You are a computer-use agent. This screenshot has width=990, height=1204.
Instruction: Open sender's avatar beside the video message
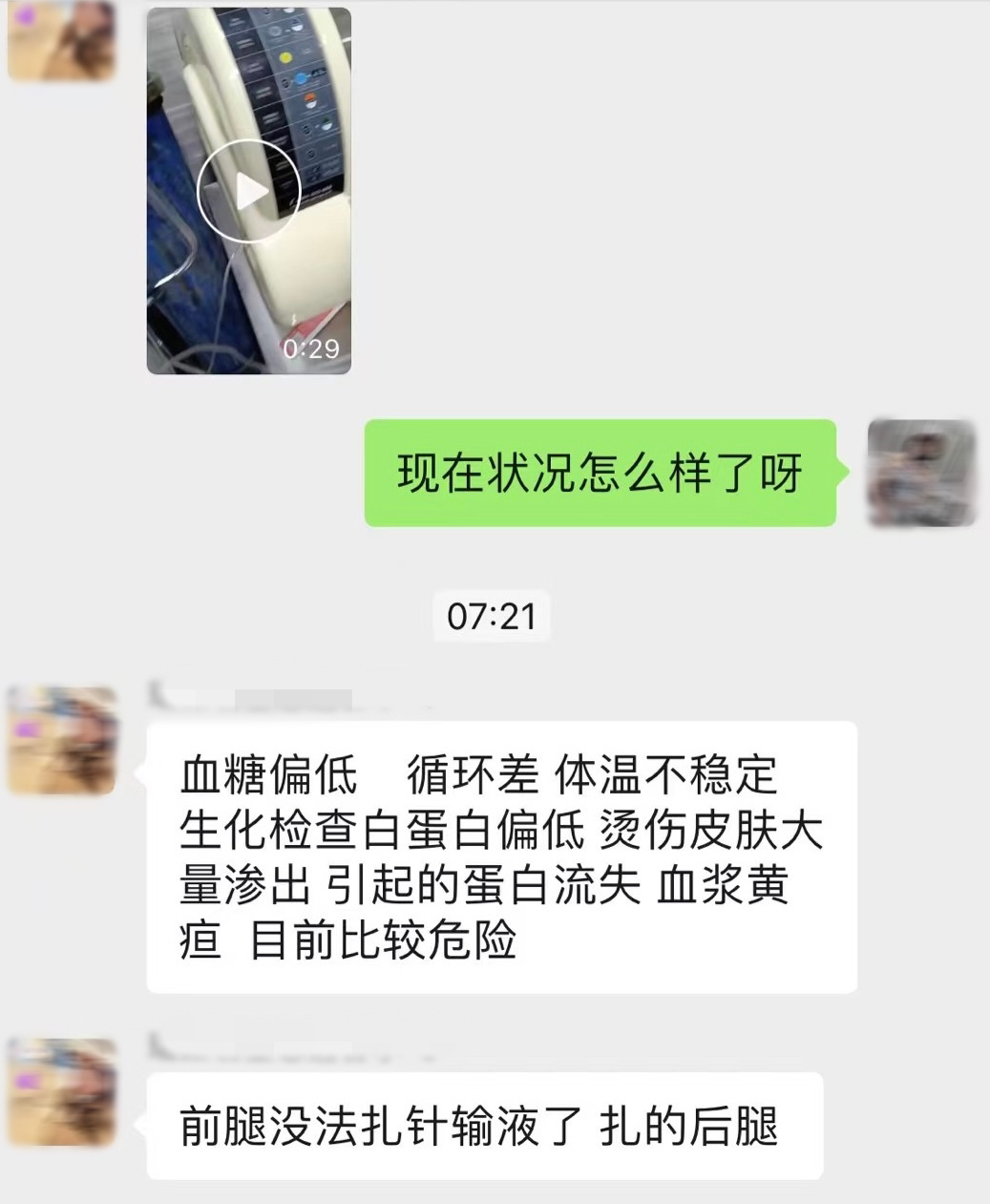point(62,38)
